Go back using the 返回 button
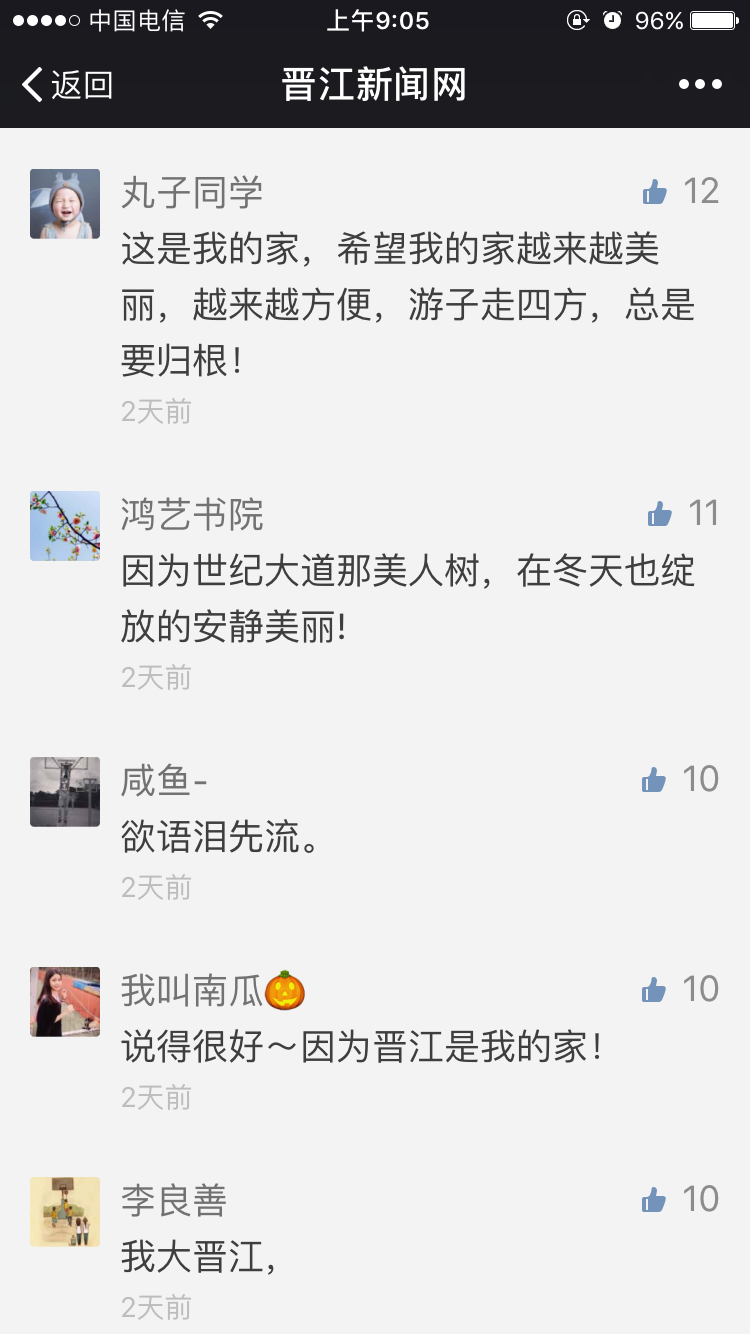The height and width of the screenshot is (1334, 750). point(68,85)
